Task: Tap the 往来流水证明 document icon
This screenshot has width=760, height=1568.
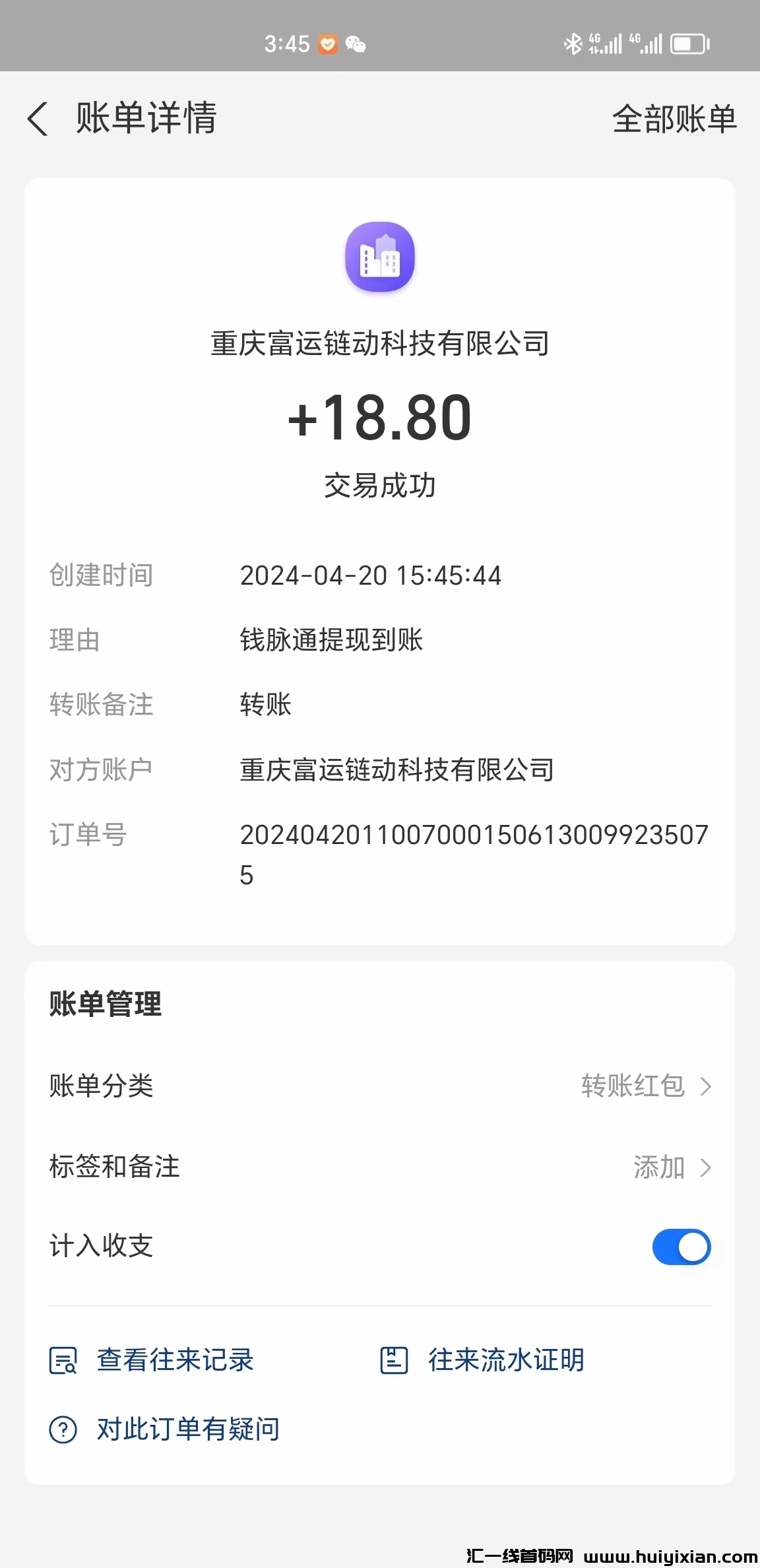Action: 394,1361
